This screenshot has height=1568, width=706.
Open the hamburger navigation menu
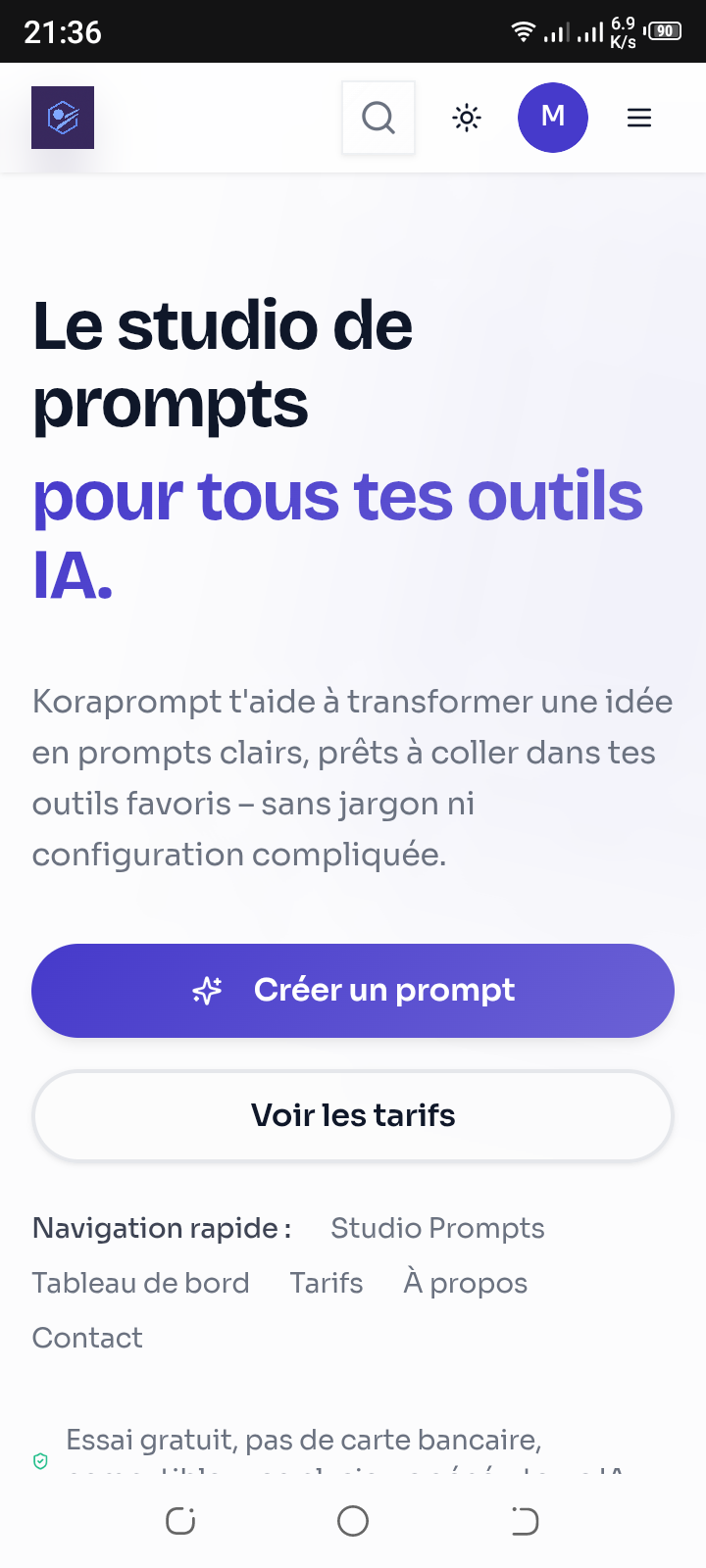pyautogui.click(x=639, y=117)
